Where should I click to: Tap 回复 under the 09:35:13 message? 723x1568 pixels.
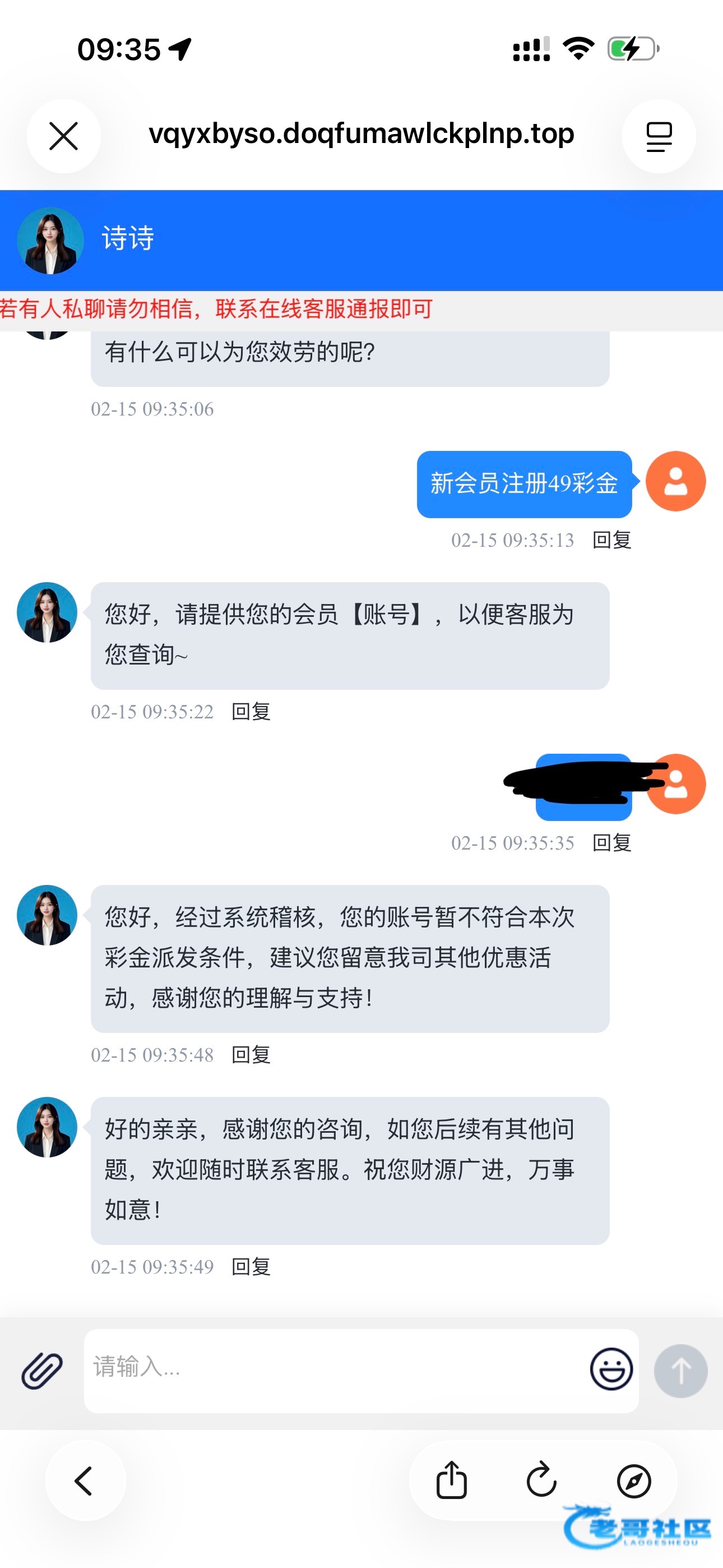(x=611, y=540)
